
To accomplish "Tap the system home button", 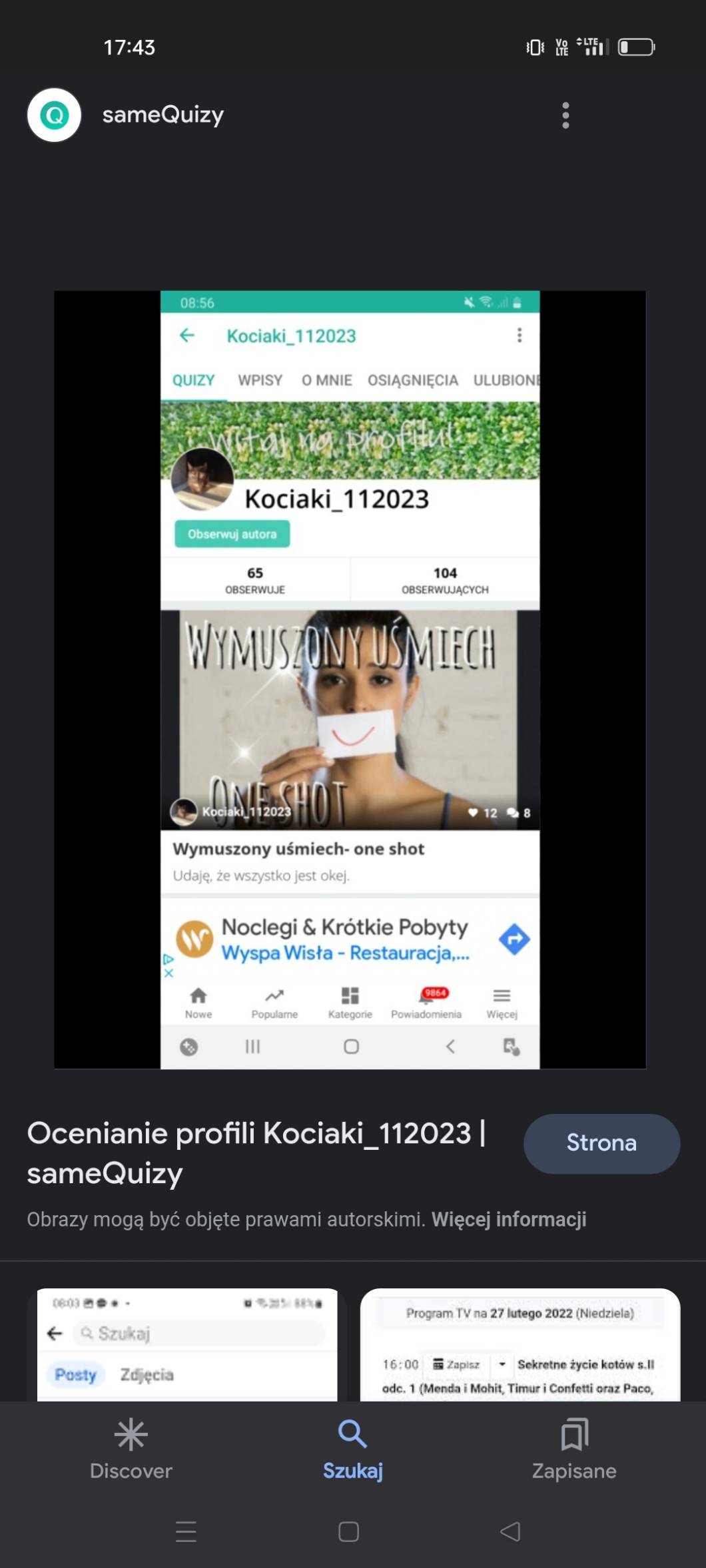I will (348, 1531).
